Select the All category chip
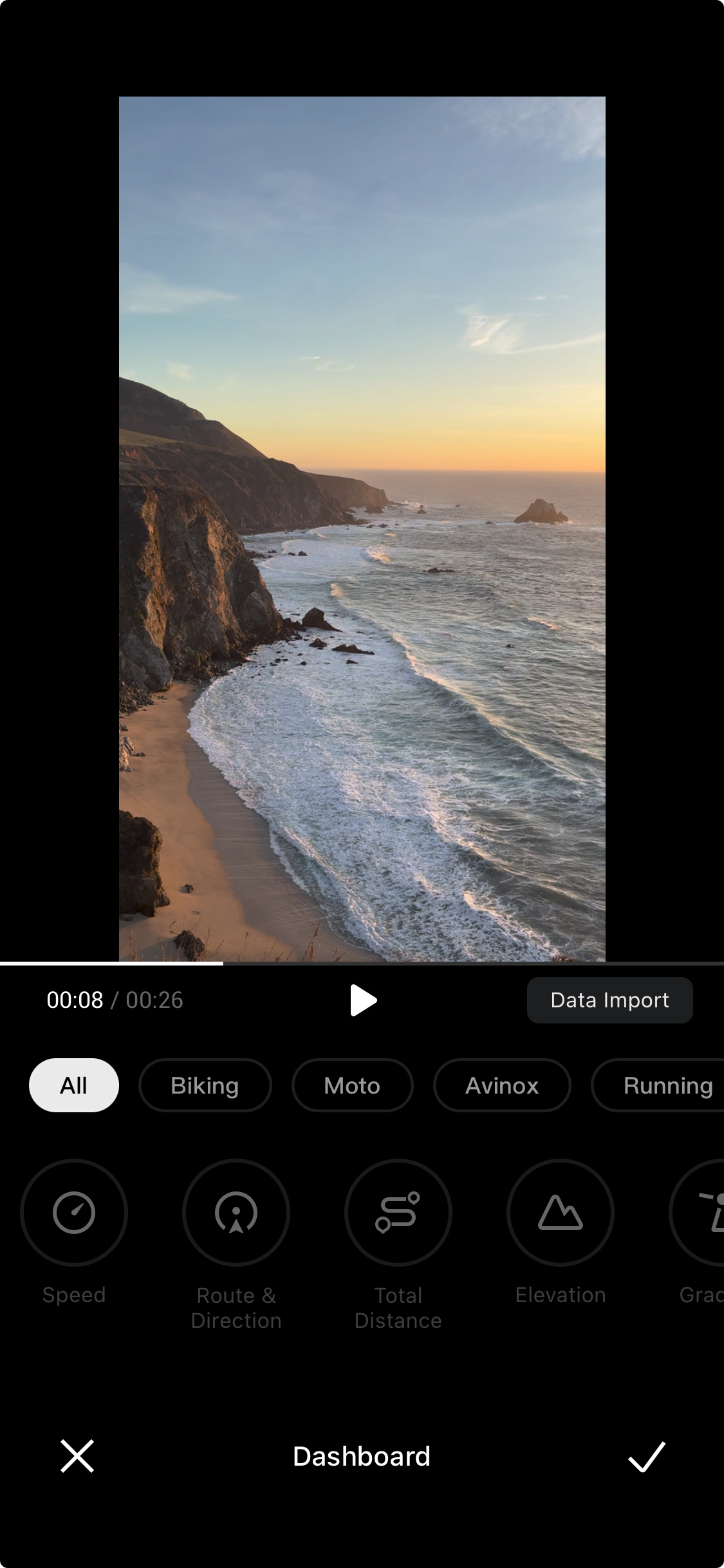This screenshot has height=1568, width=724. pyautogui.click(x=74, y=1085)
